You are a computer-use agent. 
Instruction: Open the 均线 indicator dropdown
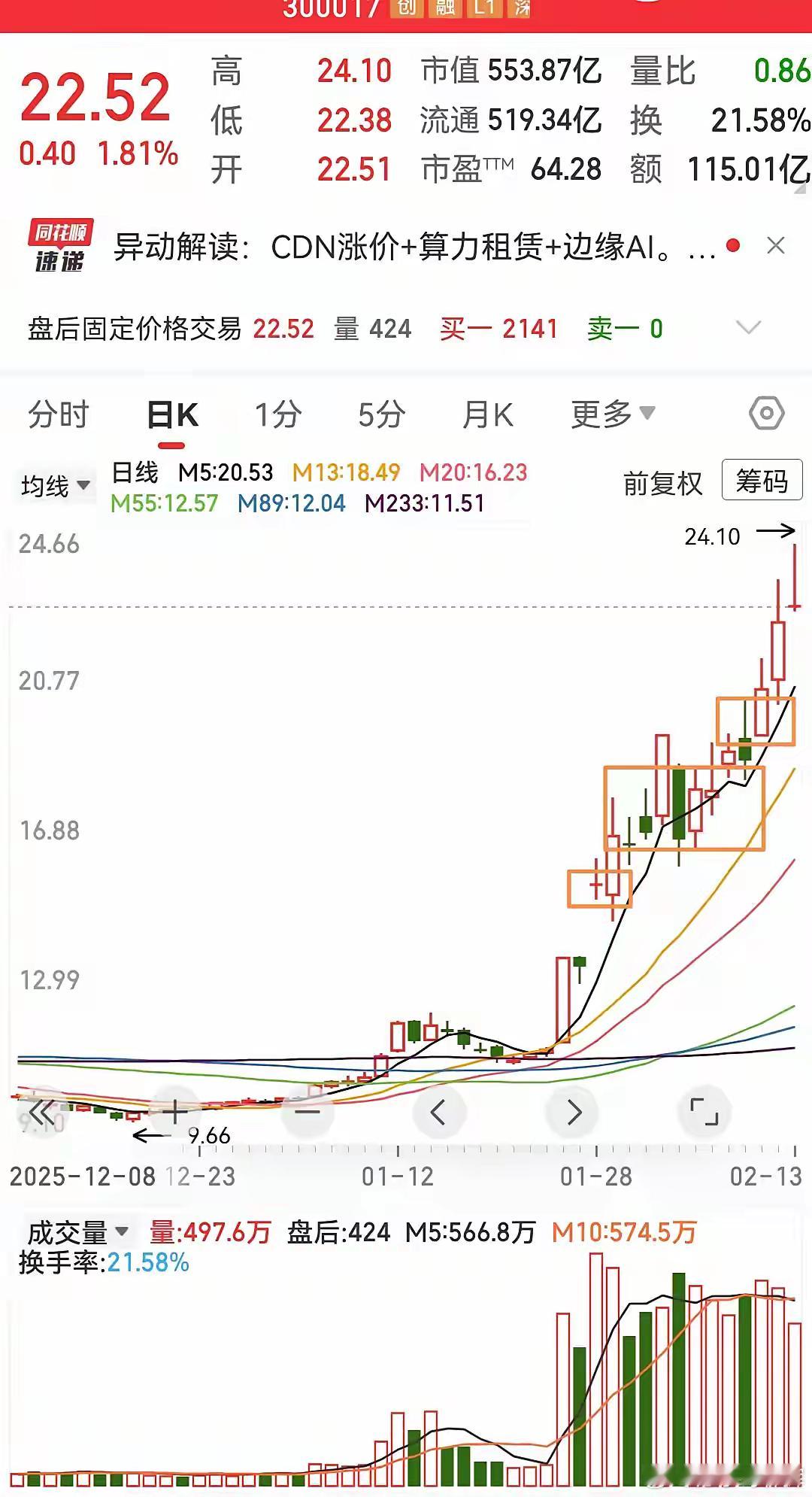point(56,487)
